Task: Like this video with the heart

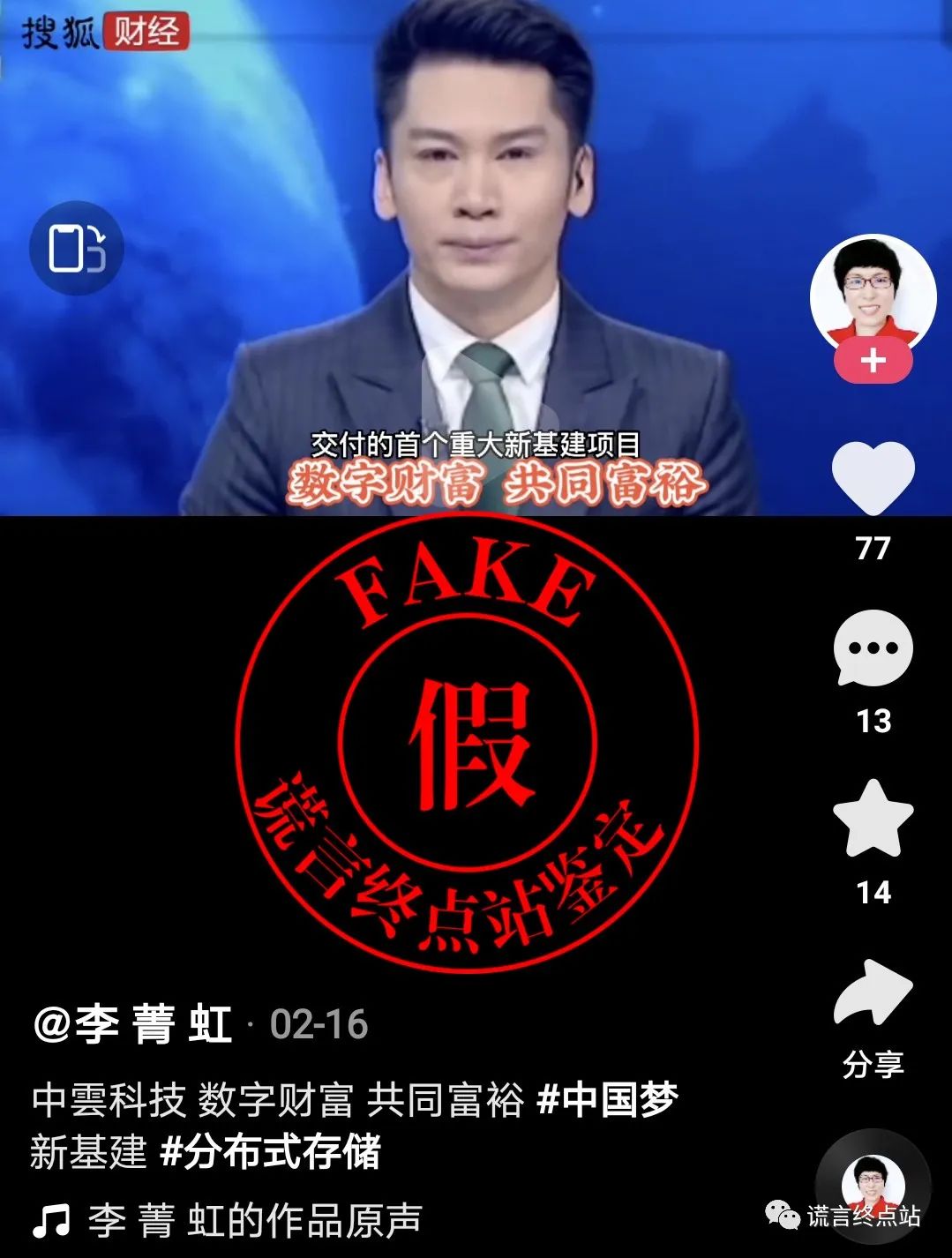Action: pyautogui.click(x=873, y=477)
